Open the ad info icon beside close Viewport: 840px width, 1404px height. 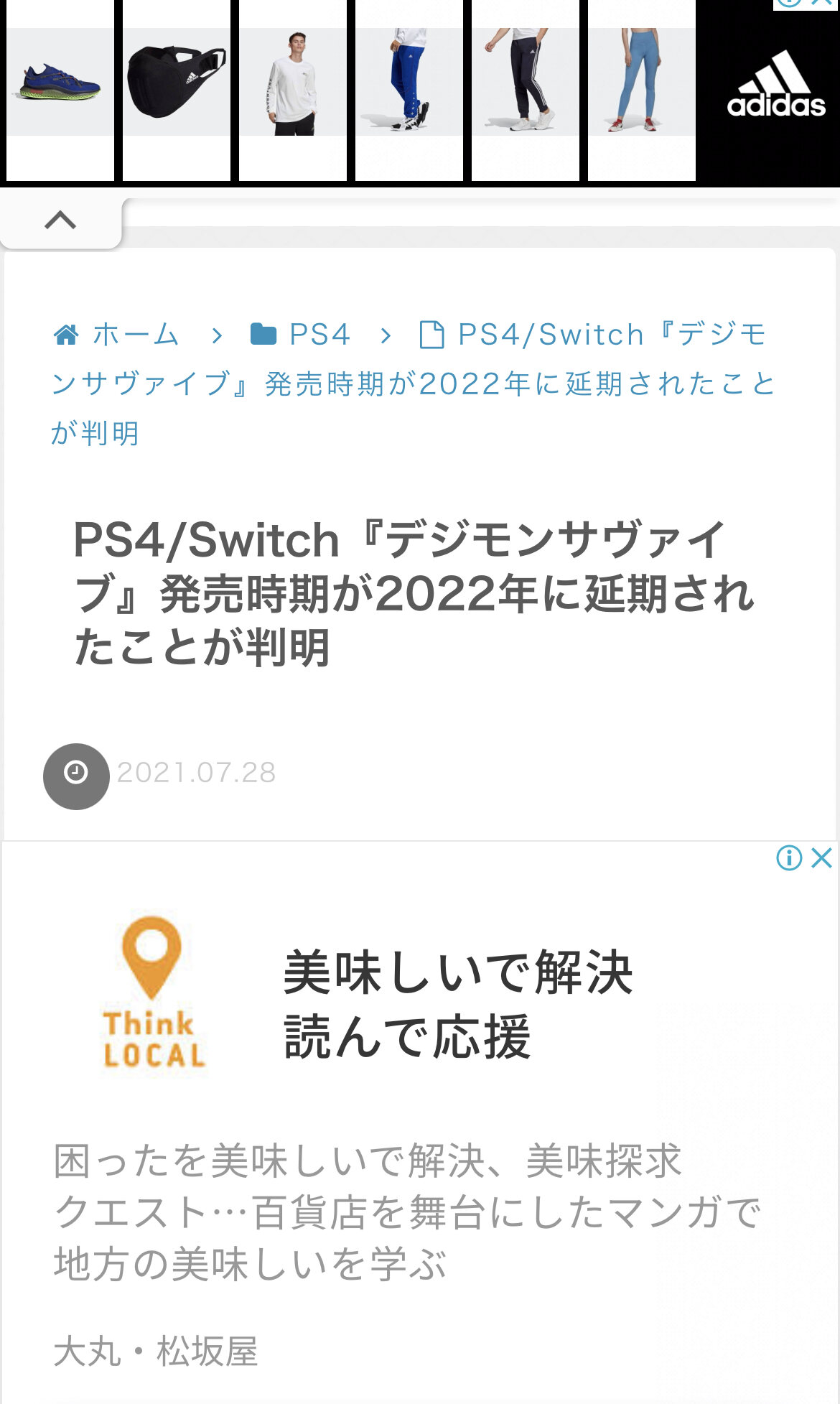coord(789,857)
